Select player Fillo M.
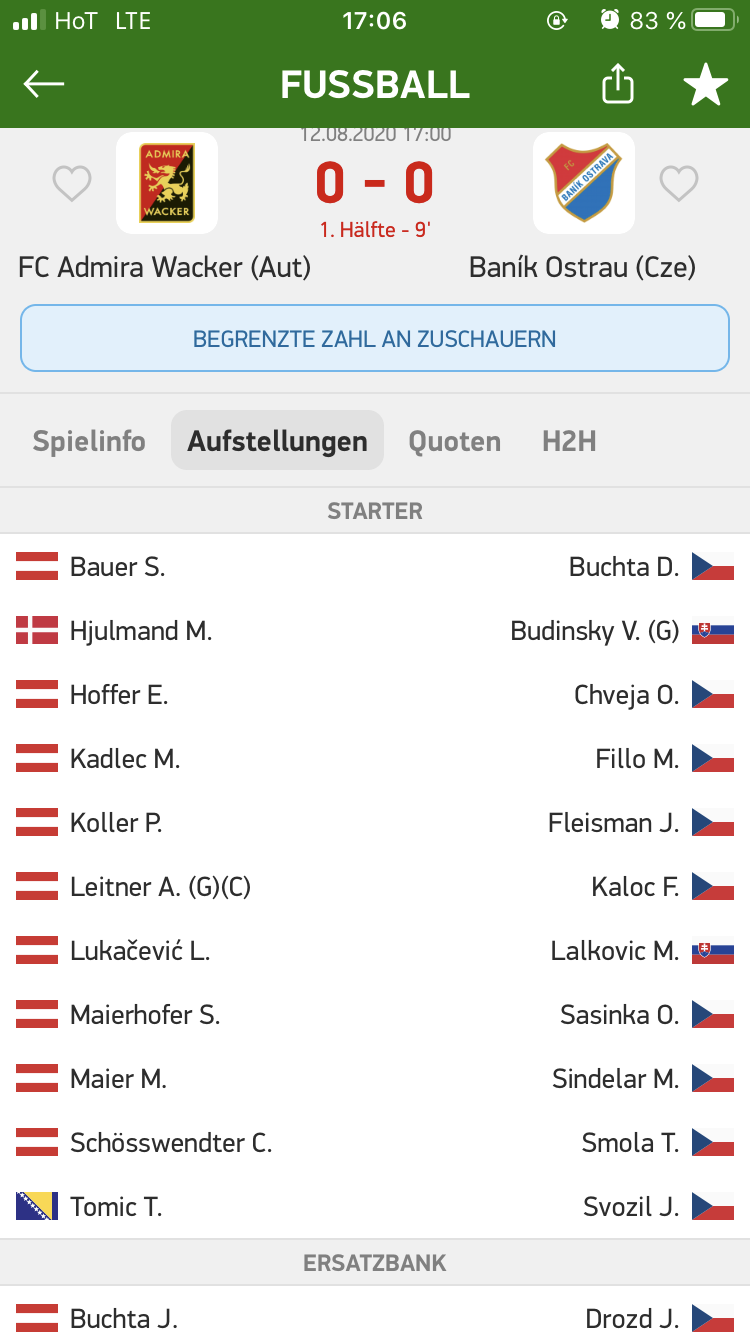This screenshot has width=750, height=1334. [637, 759]
